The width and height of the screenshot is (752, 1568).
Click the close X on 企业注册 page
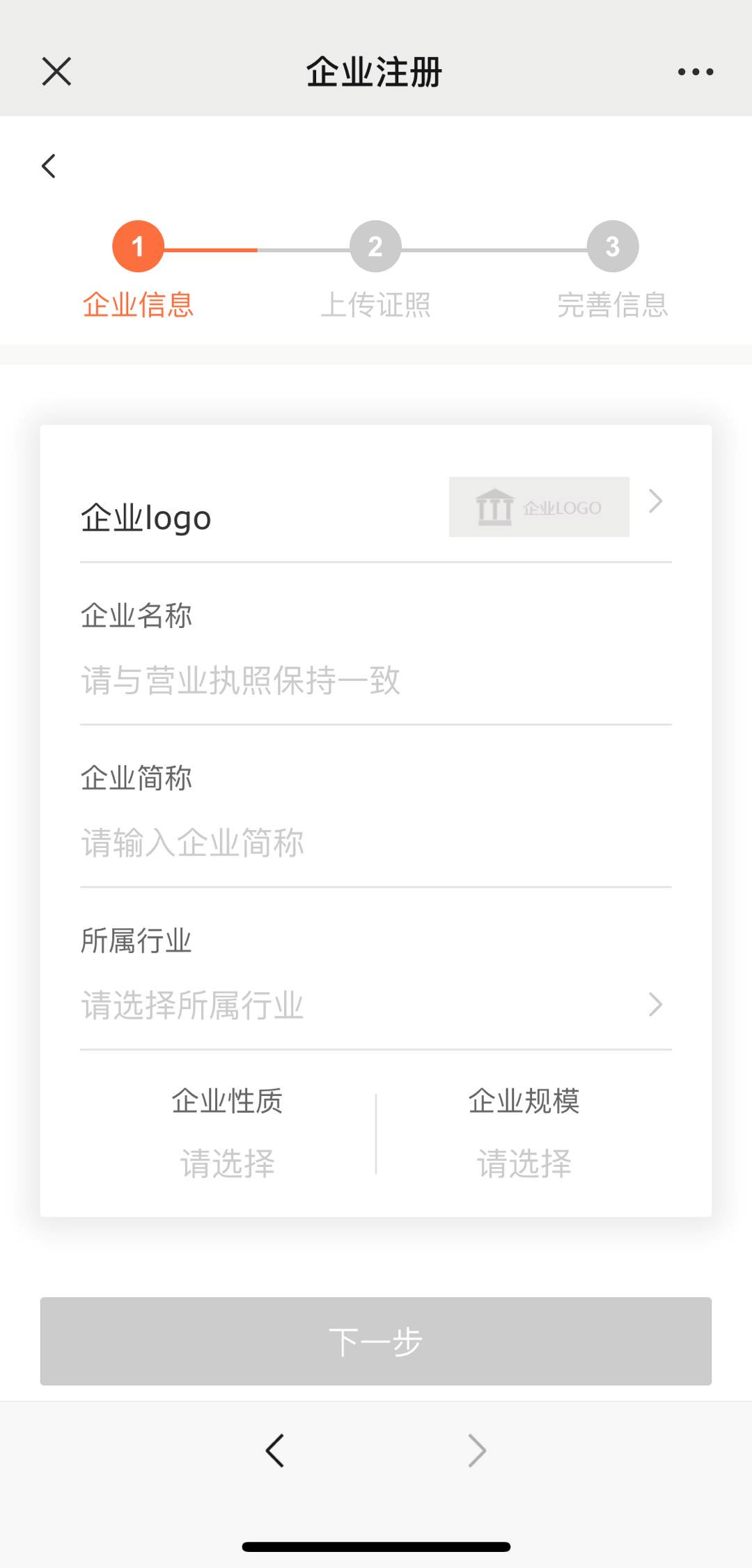pyautogui.click(x=56, y=72)
